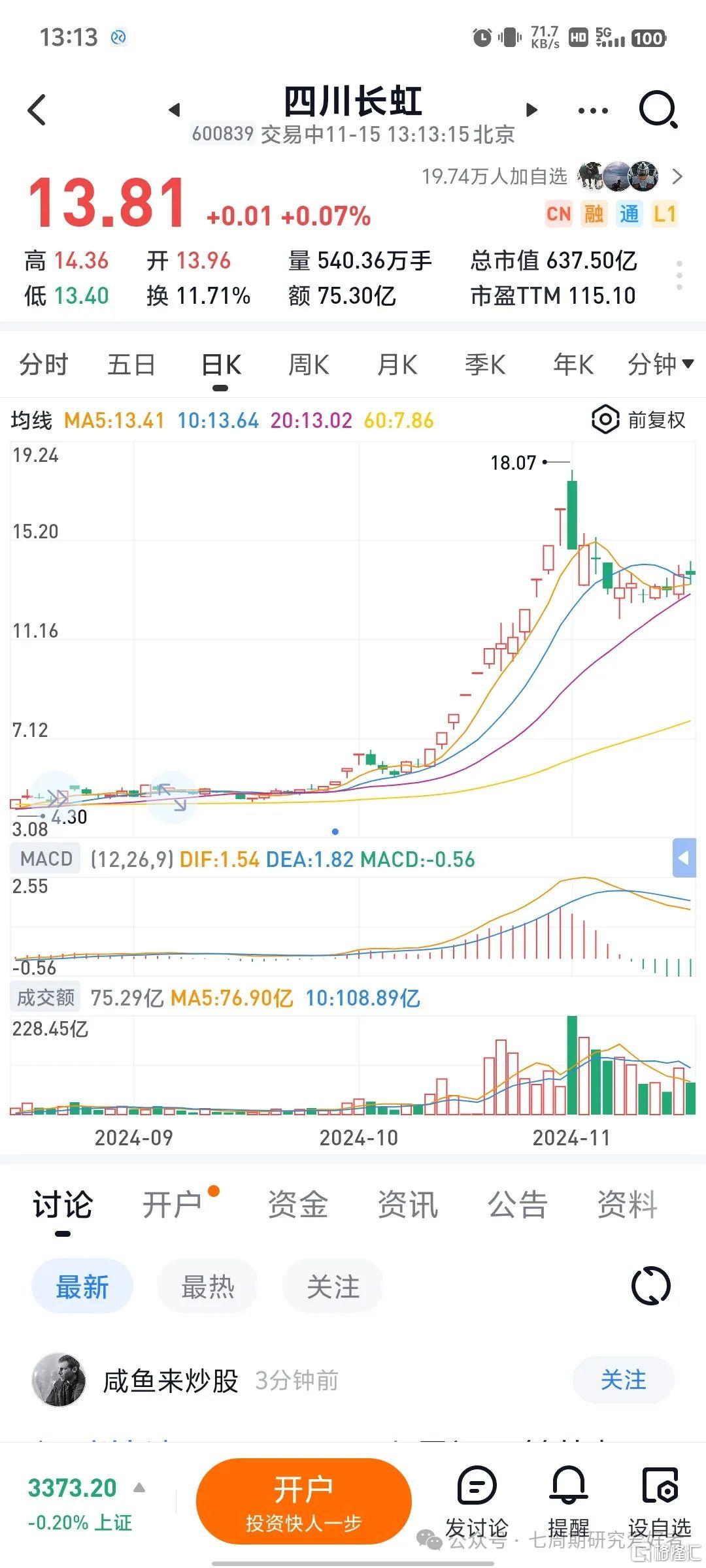Viewport: 706px width, 1568px height.
Task: Tap the orange 开户 button
Action: [304, 1501]
